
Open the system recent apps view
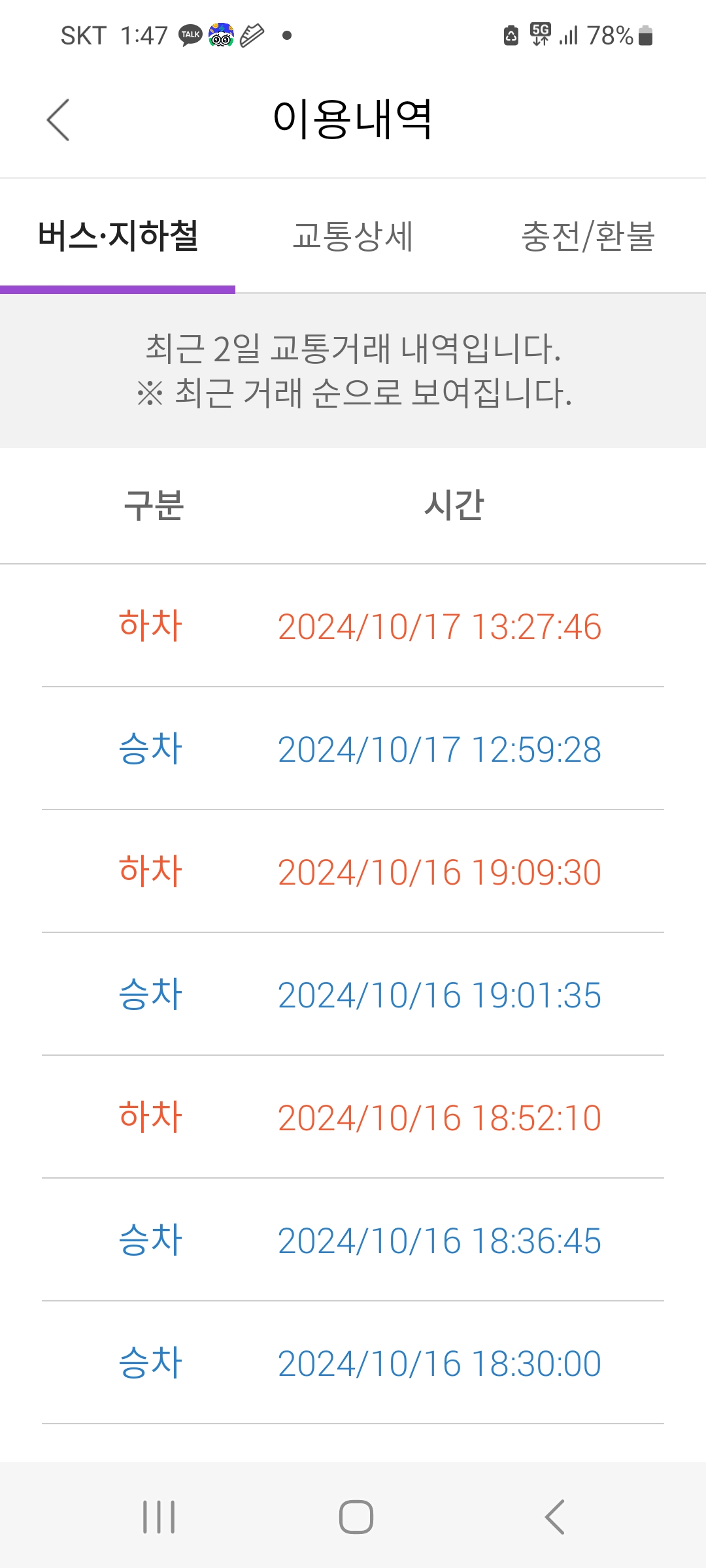tap(159, 1516)
